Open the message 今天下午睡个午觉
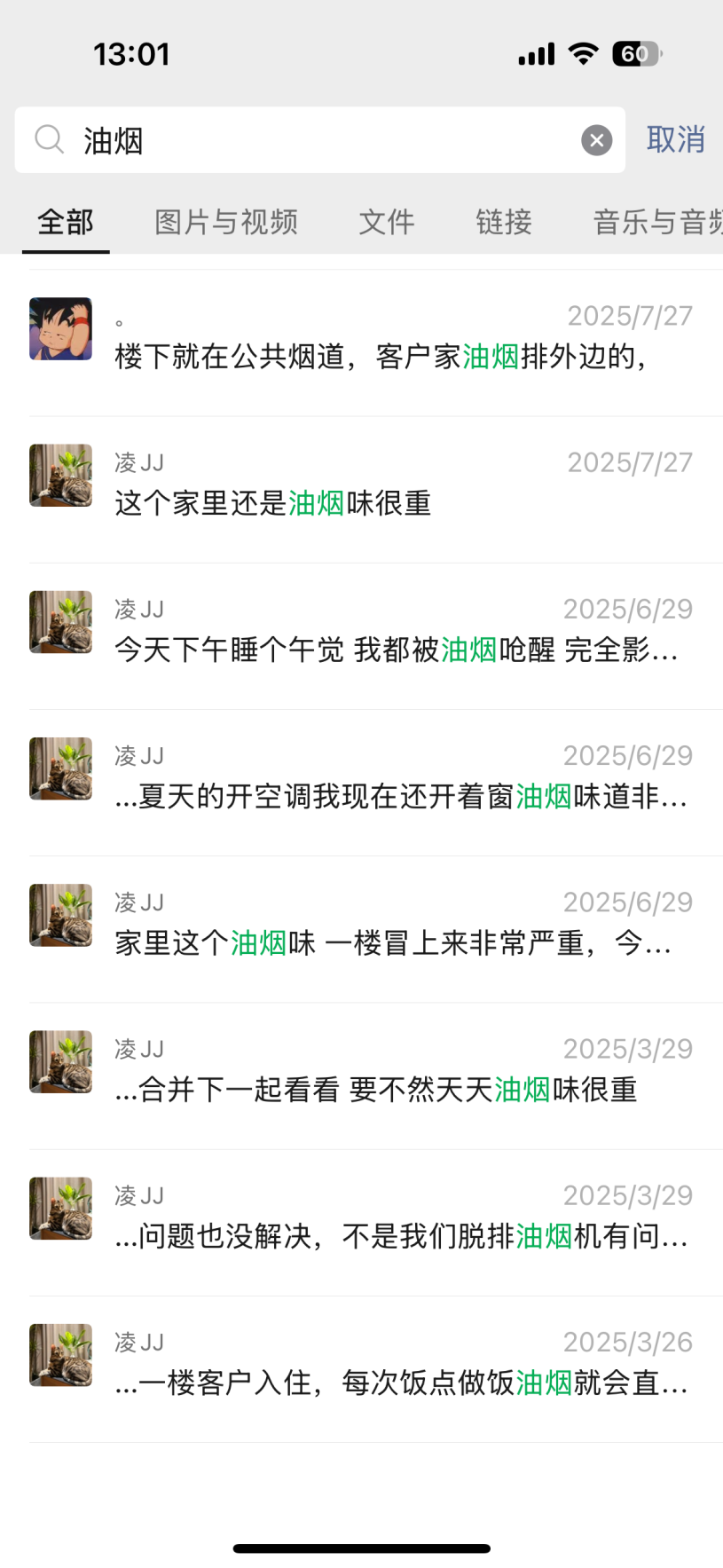 (381, 635)
